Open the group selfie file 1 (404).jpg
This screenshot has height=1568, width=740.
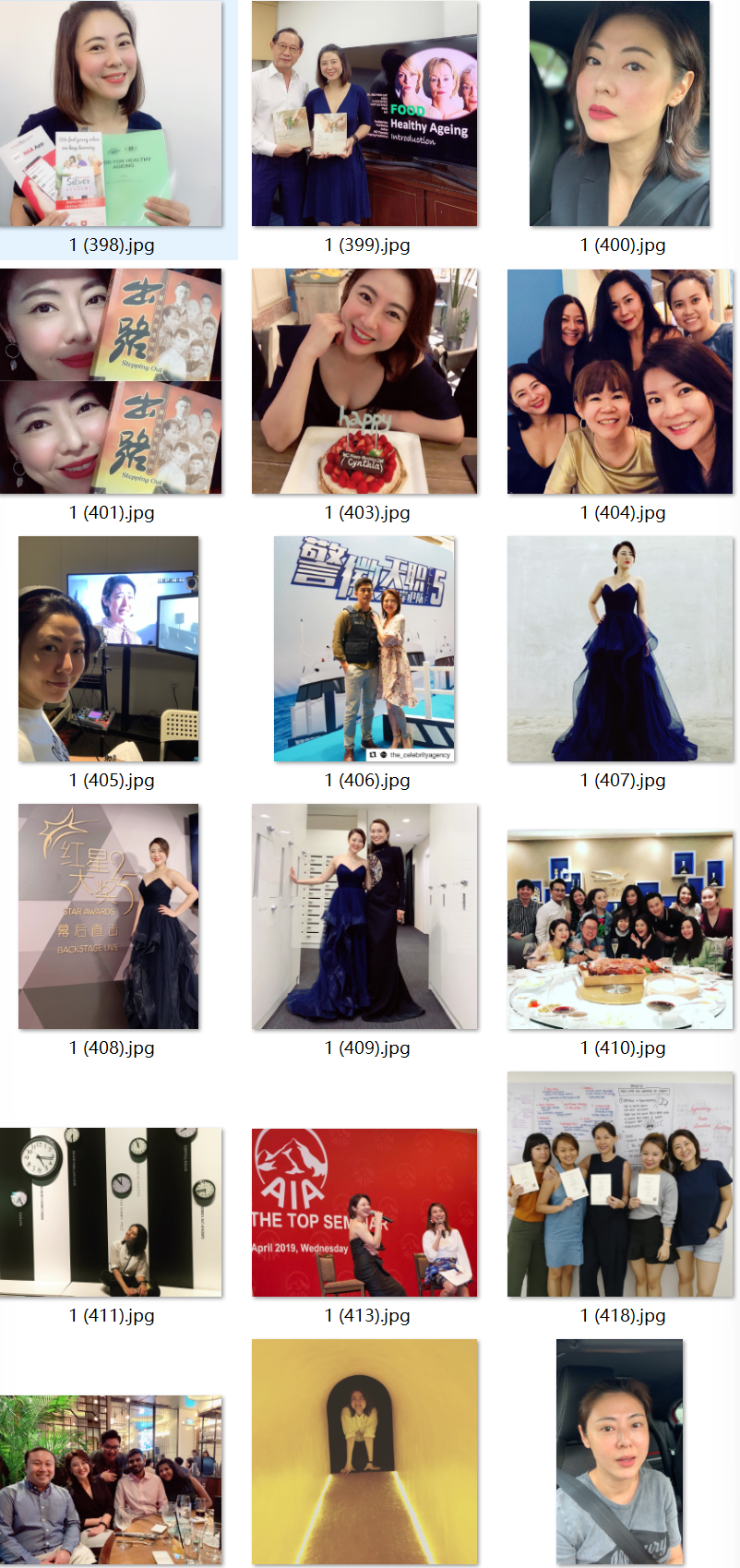620,381
